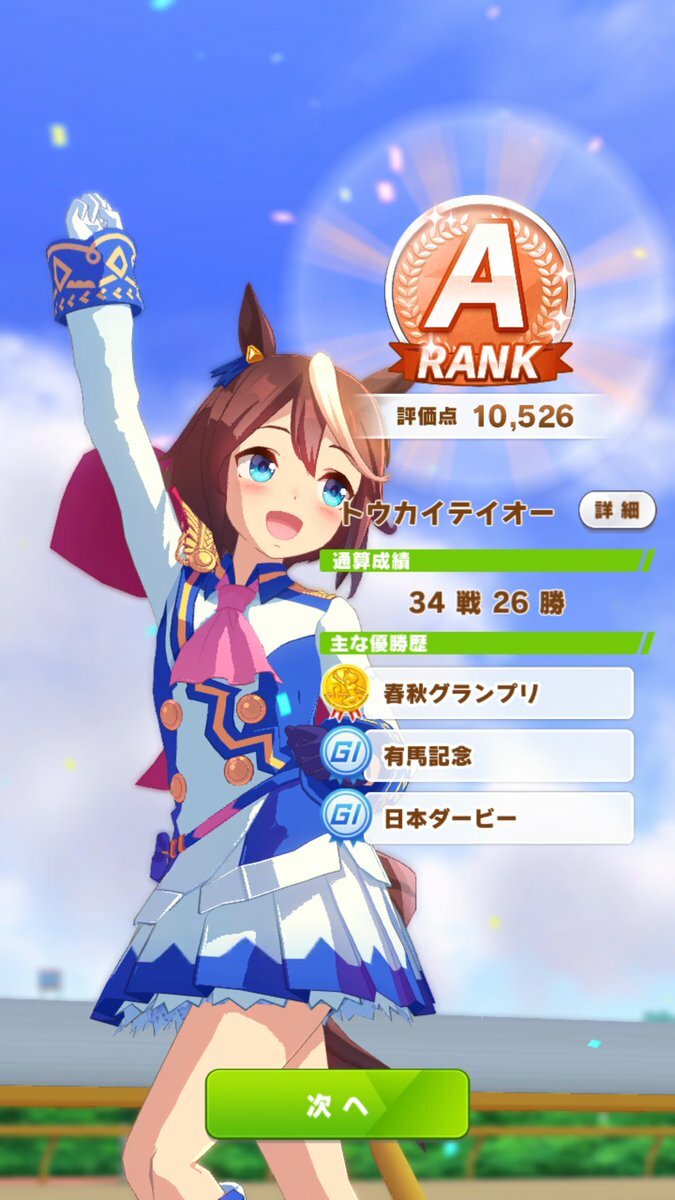Tap the 詳細 details button

(617, 511)
